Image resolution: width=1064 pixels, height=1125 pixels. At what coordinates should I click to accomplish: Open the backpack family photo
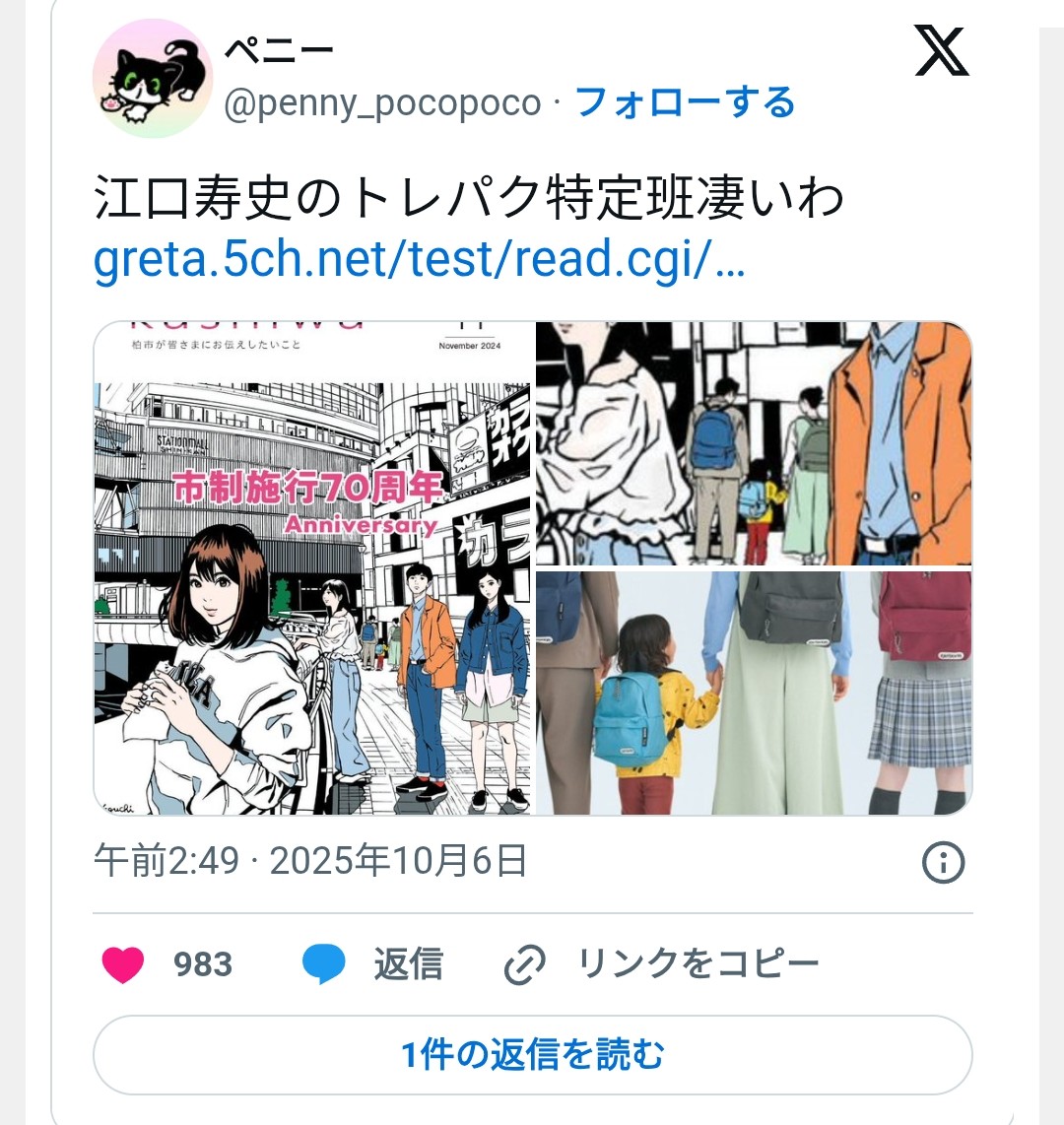click(754, 694)
